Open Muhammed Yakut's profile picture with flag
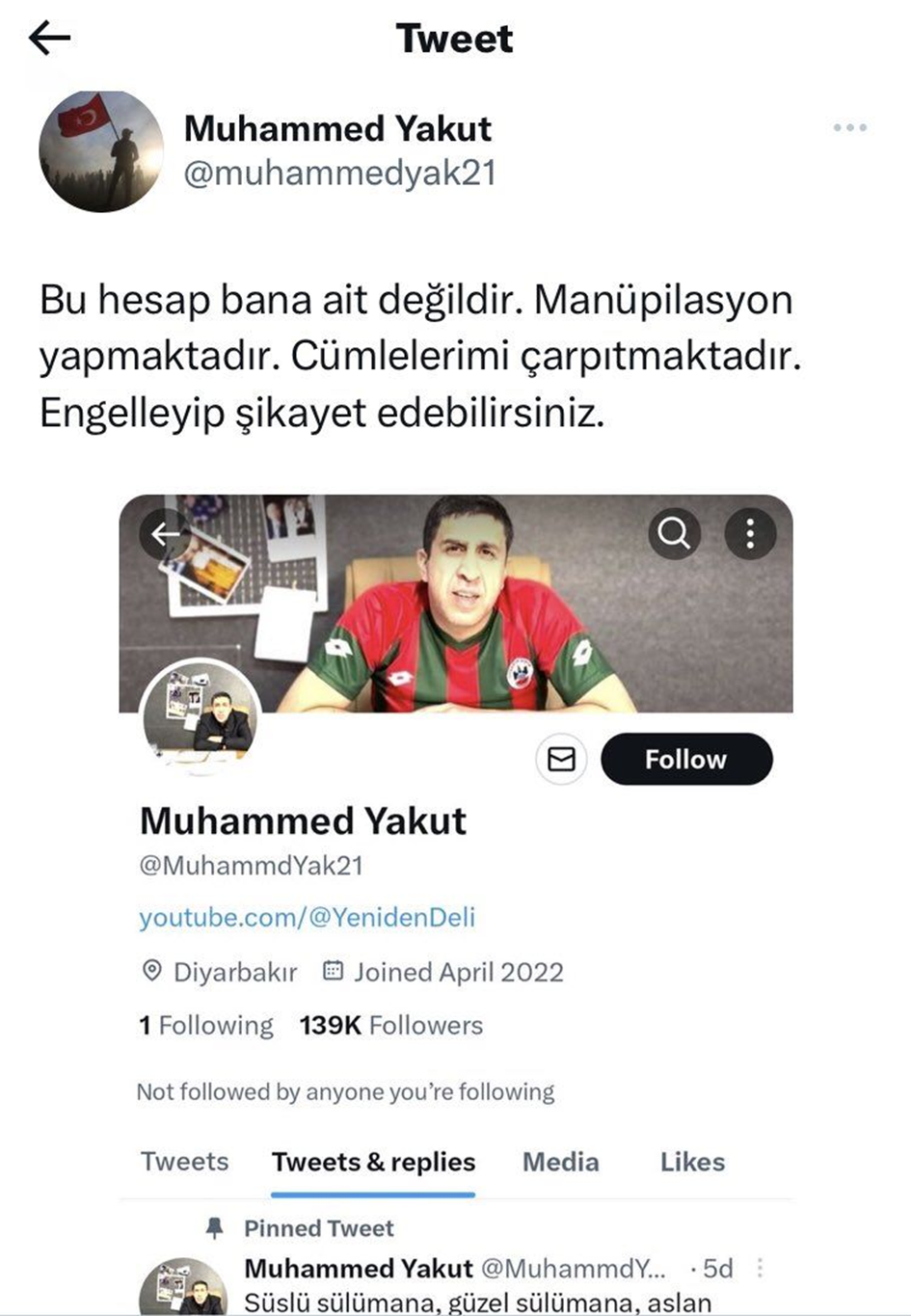Screen dimensions: 911x1316 coord(101,151)
